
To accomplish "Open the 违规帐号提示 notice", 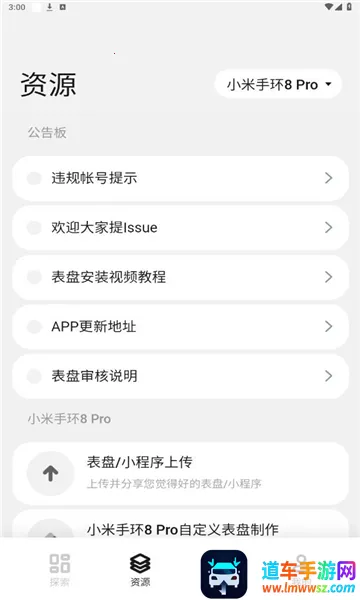I will [180, 178].
